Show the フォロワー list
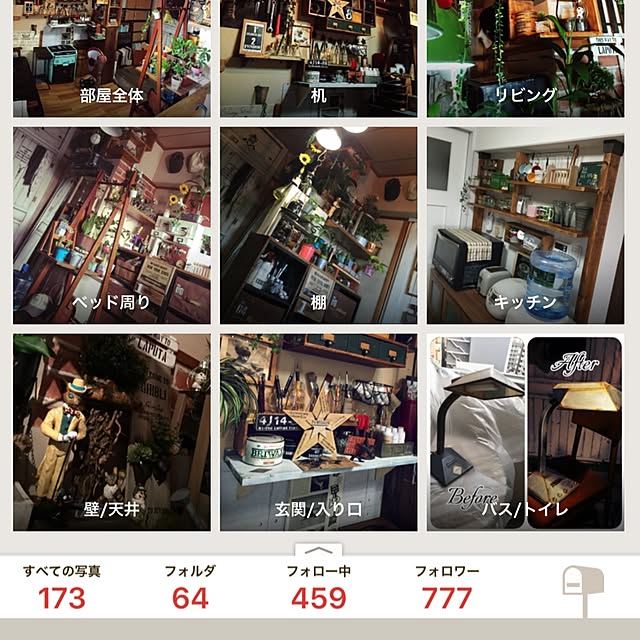 click(447, 588)
